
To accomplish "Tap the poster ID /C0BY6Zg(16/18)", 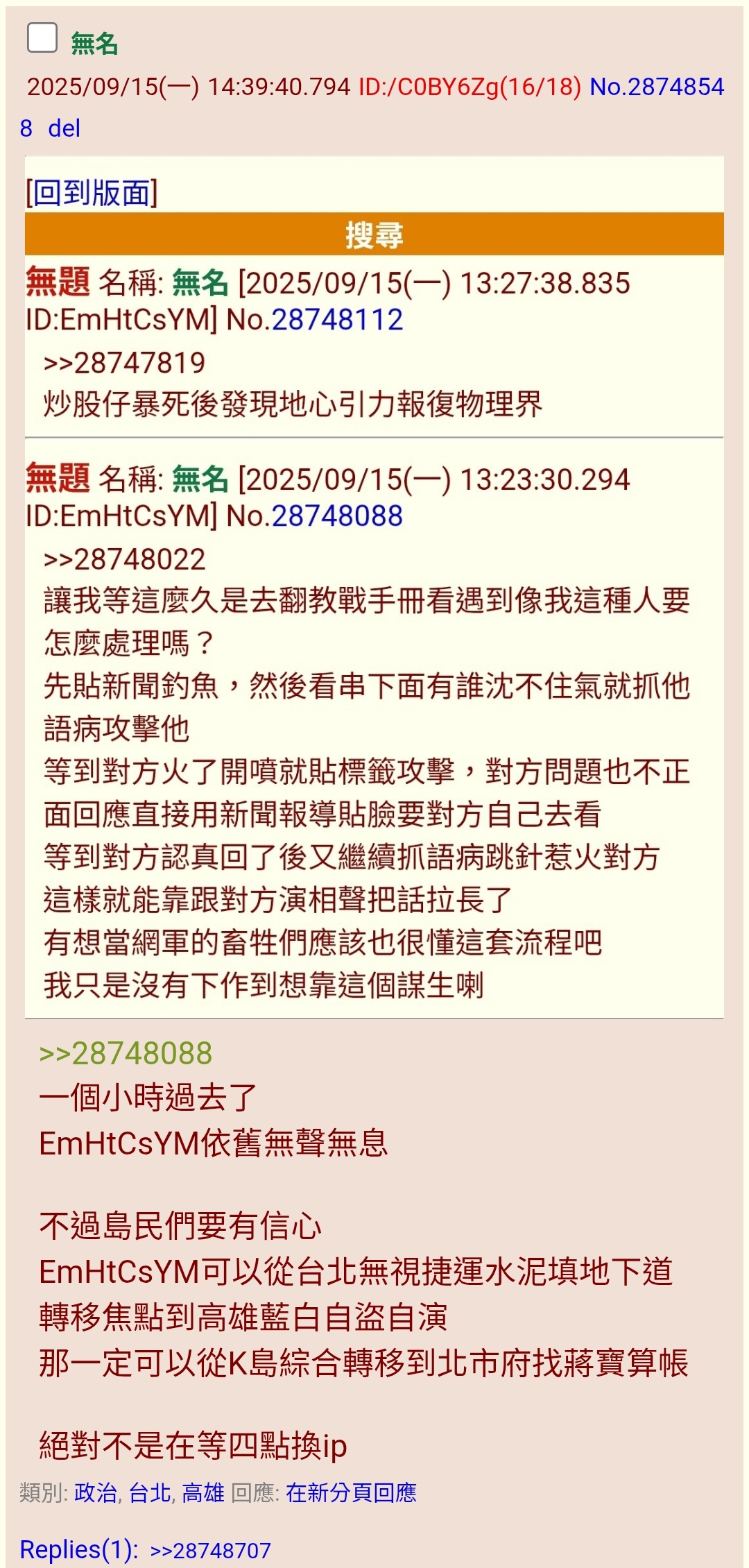I will (470, 87).
